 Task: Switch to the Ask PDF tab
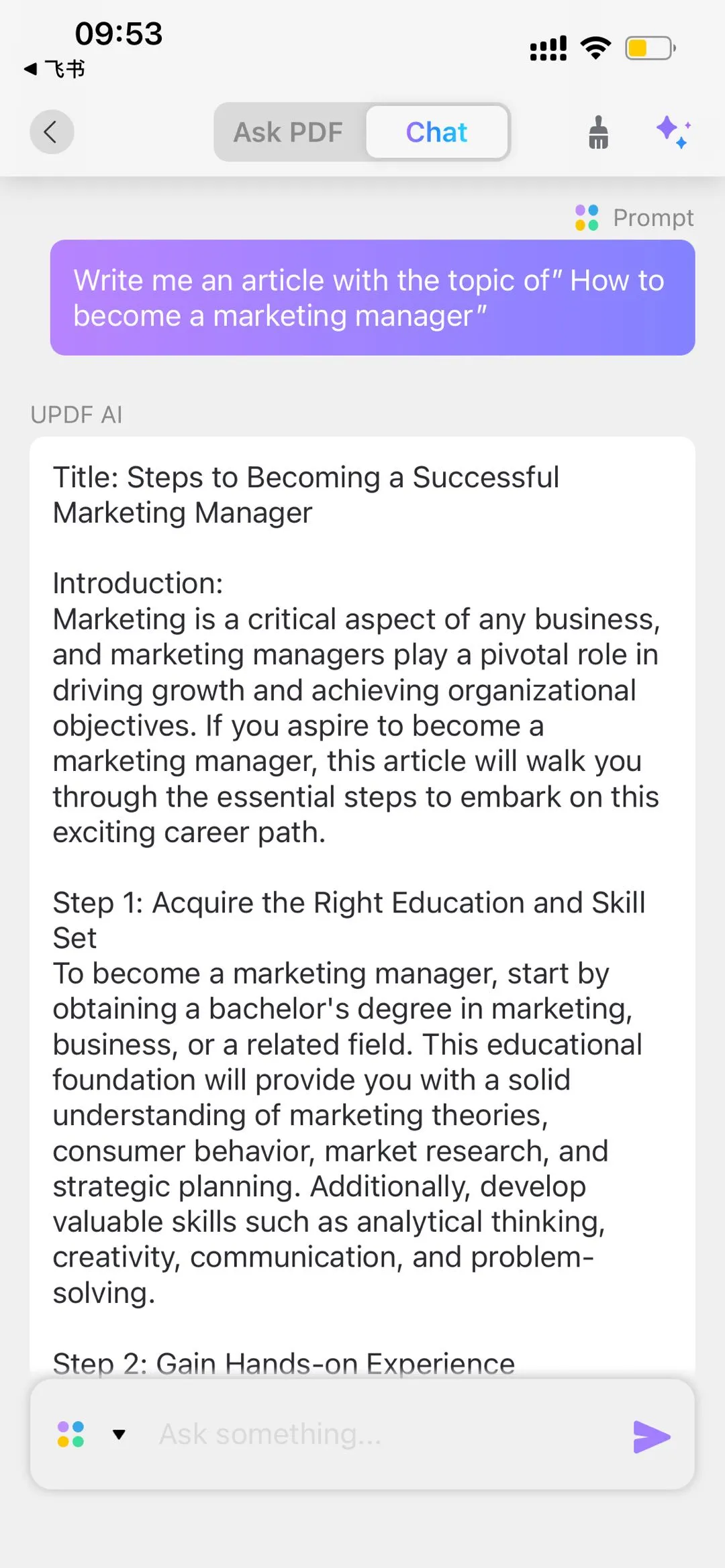tap(289, 132)
